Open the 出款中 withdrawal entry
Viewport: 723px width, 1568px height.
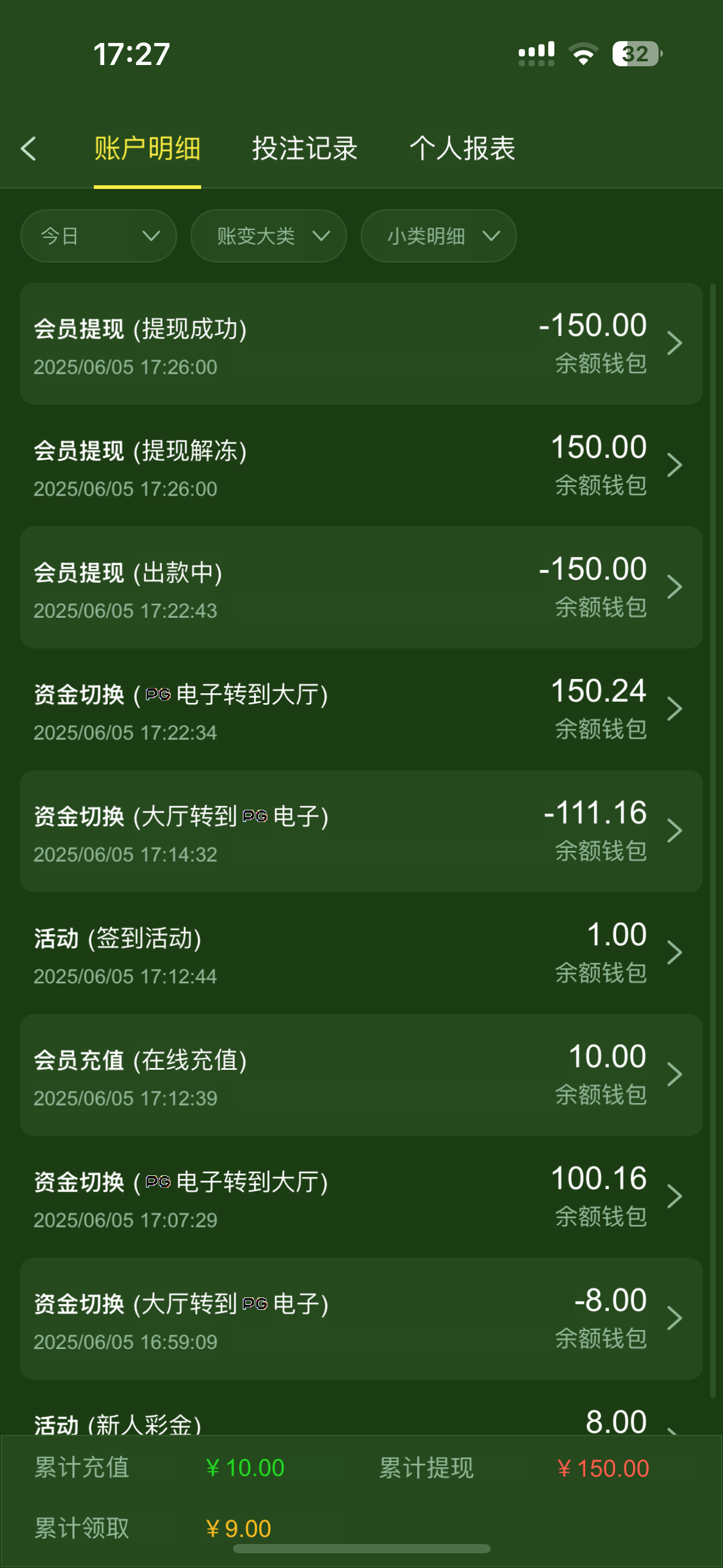(x=361, y=587)
